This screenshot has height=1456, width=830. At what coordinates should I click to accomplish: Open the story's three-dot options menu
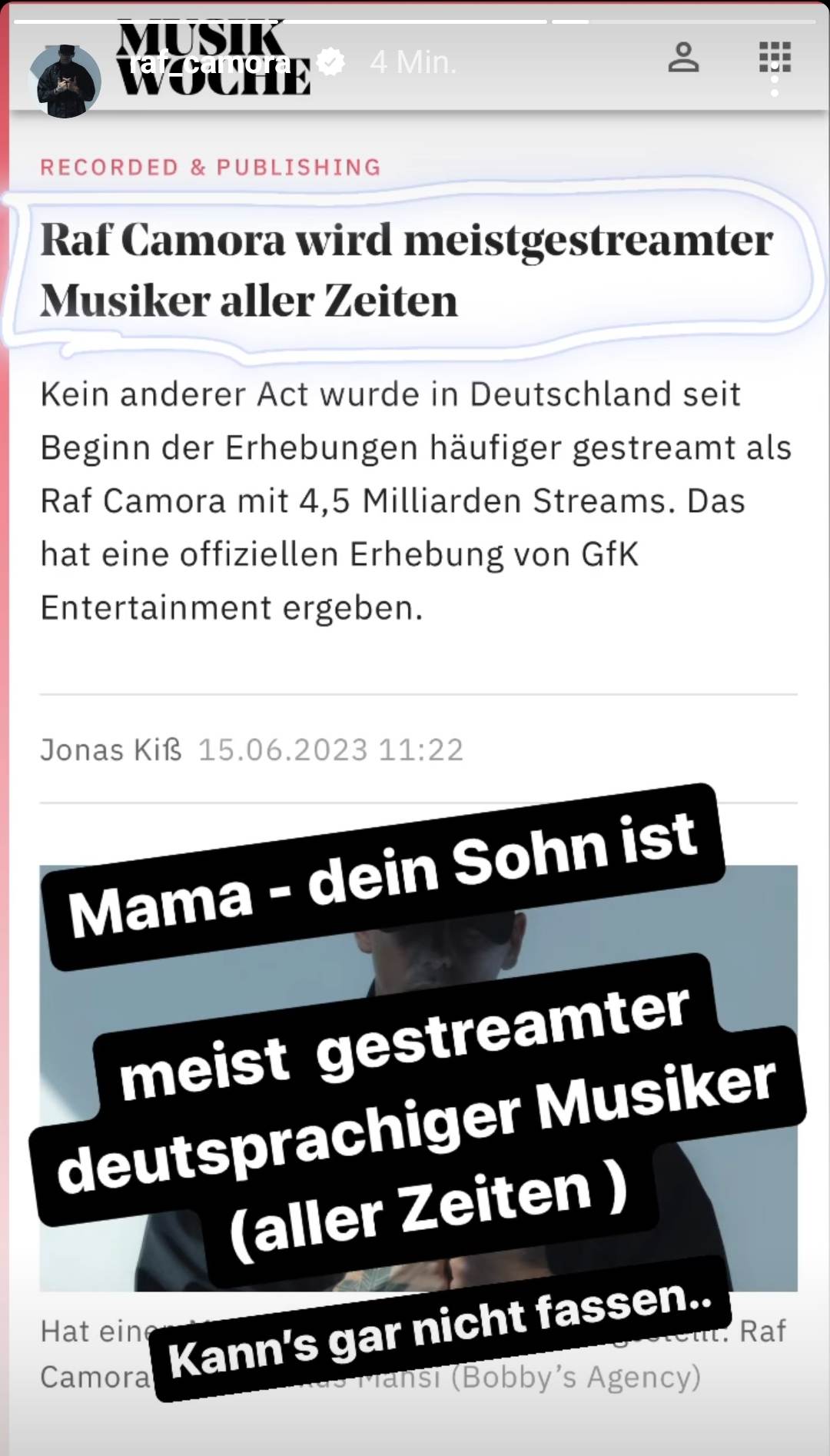tap(775, 77)
